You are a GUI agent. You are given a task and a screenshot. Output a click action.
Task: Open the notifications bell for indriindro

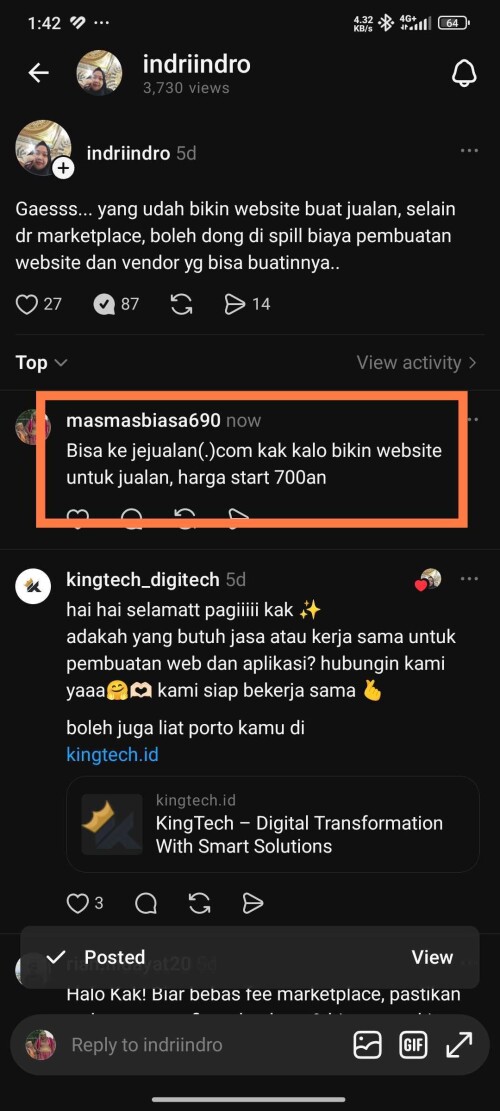coord(464,73)
